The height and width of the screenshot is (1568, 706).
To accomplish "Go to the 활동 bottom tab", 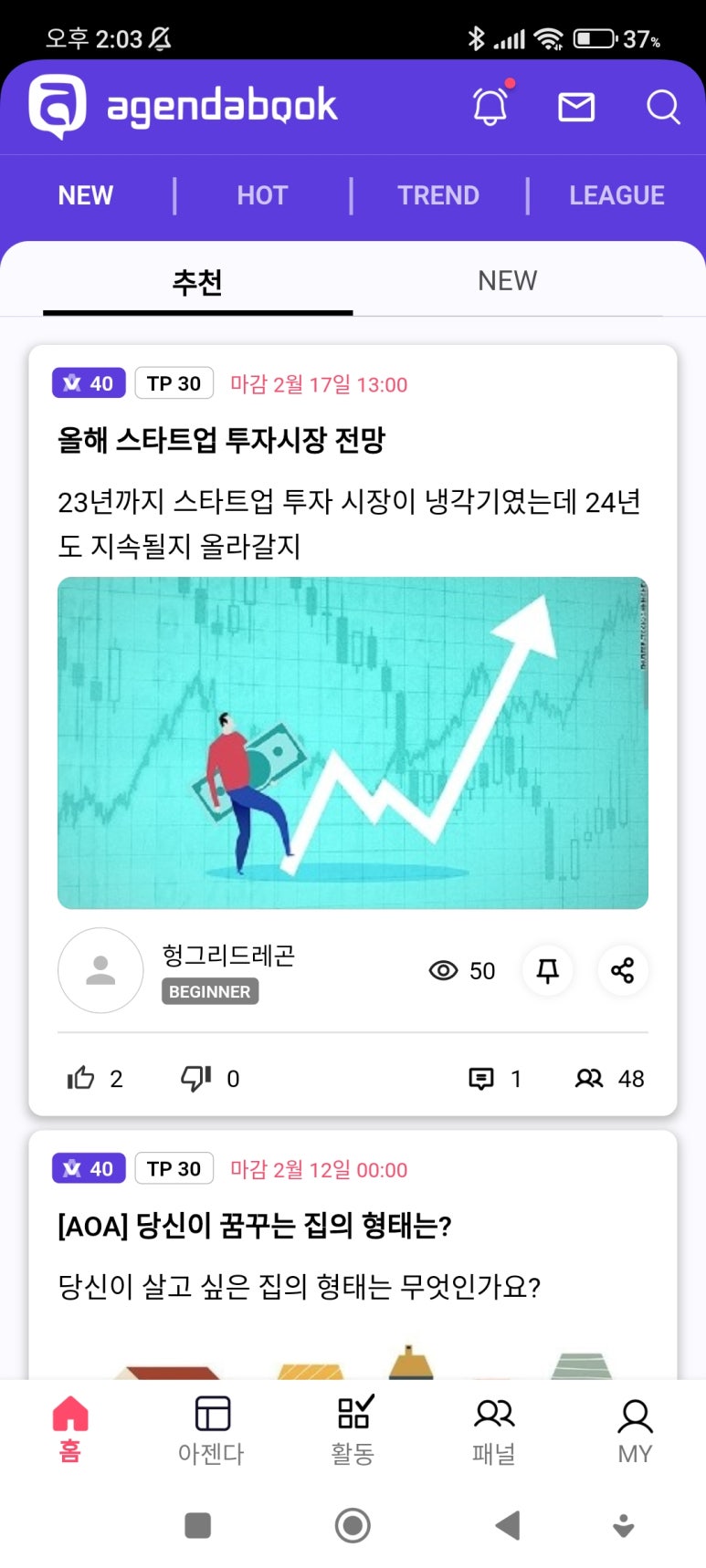I will [353, 1430].
